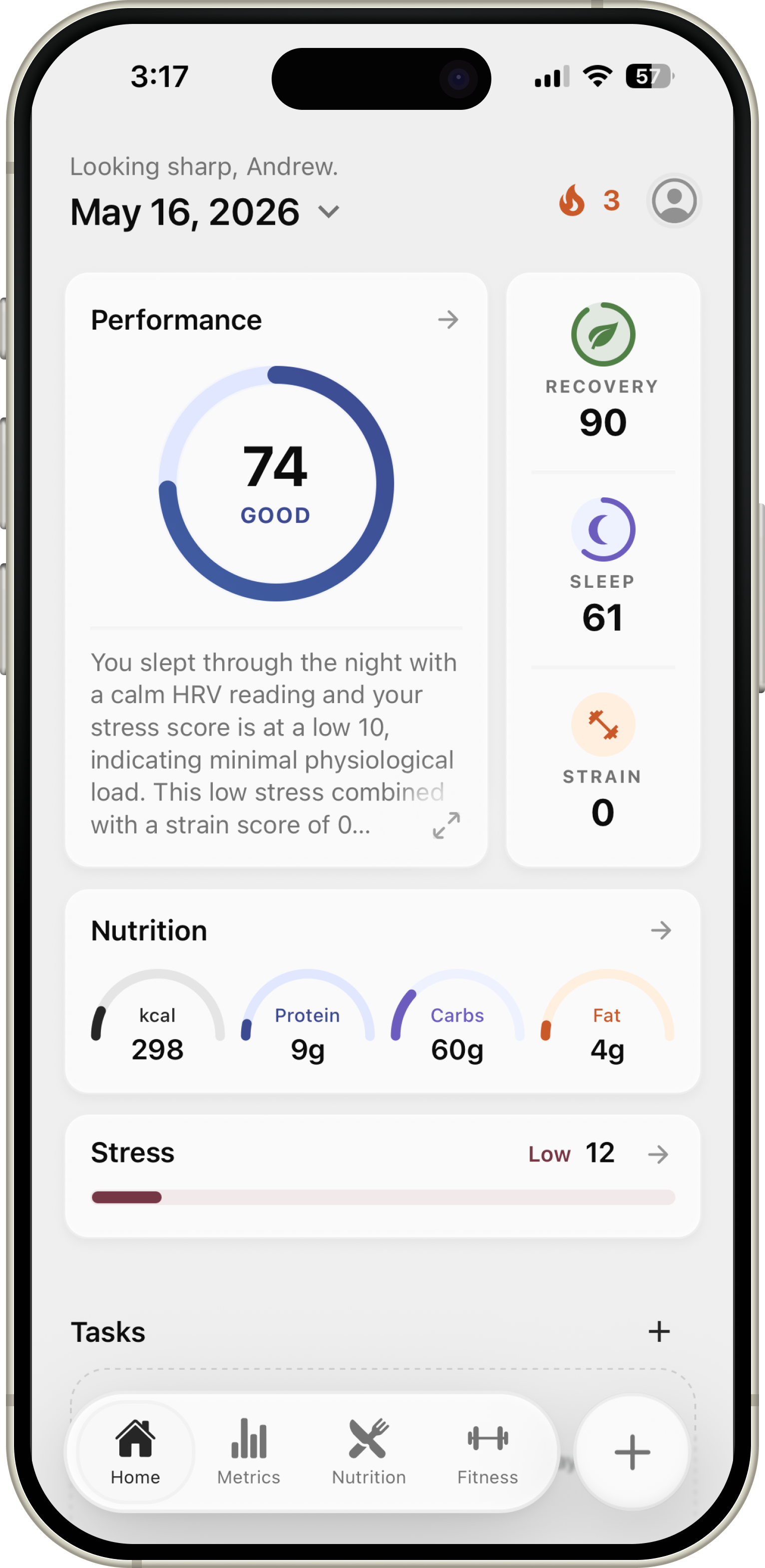Open the Stress card
Image resolution: width=765 pixels, height=1568 pixels.
pyautogui.click(x=382, y=1176)
